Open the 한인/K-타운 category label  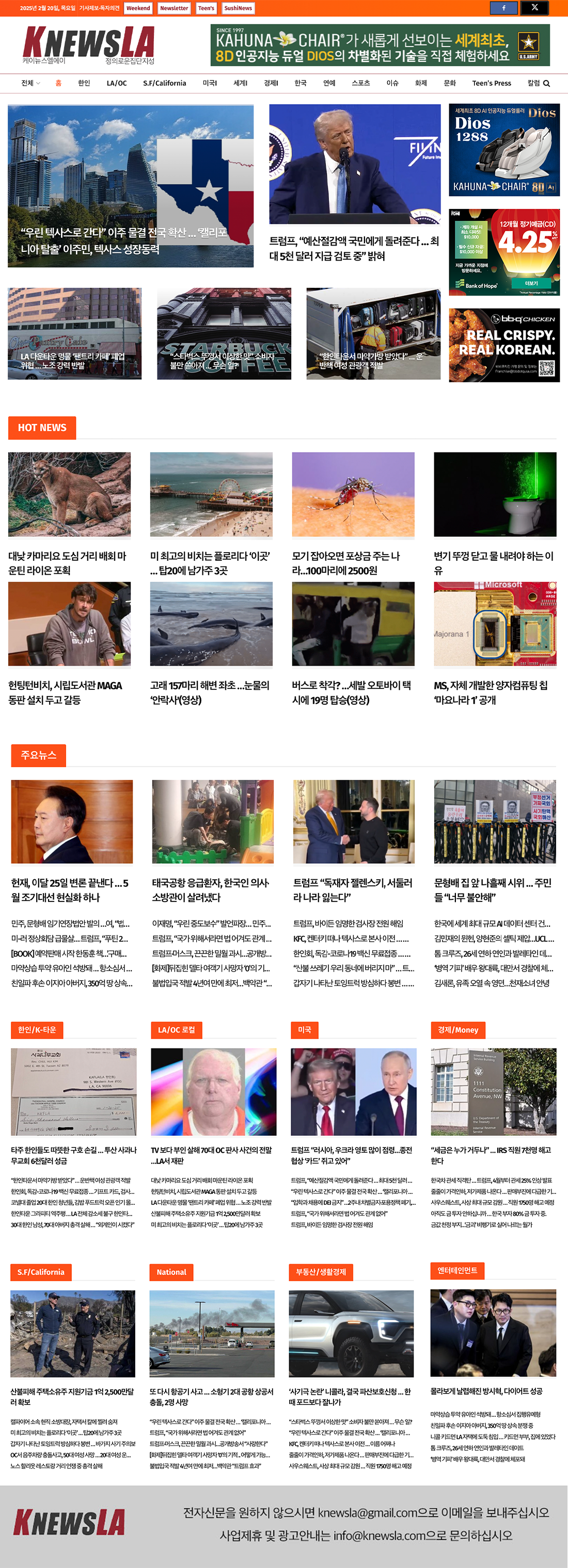click(x=37, y=1030)
